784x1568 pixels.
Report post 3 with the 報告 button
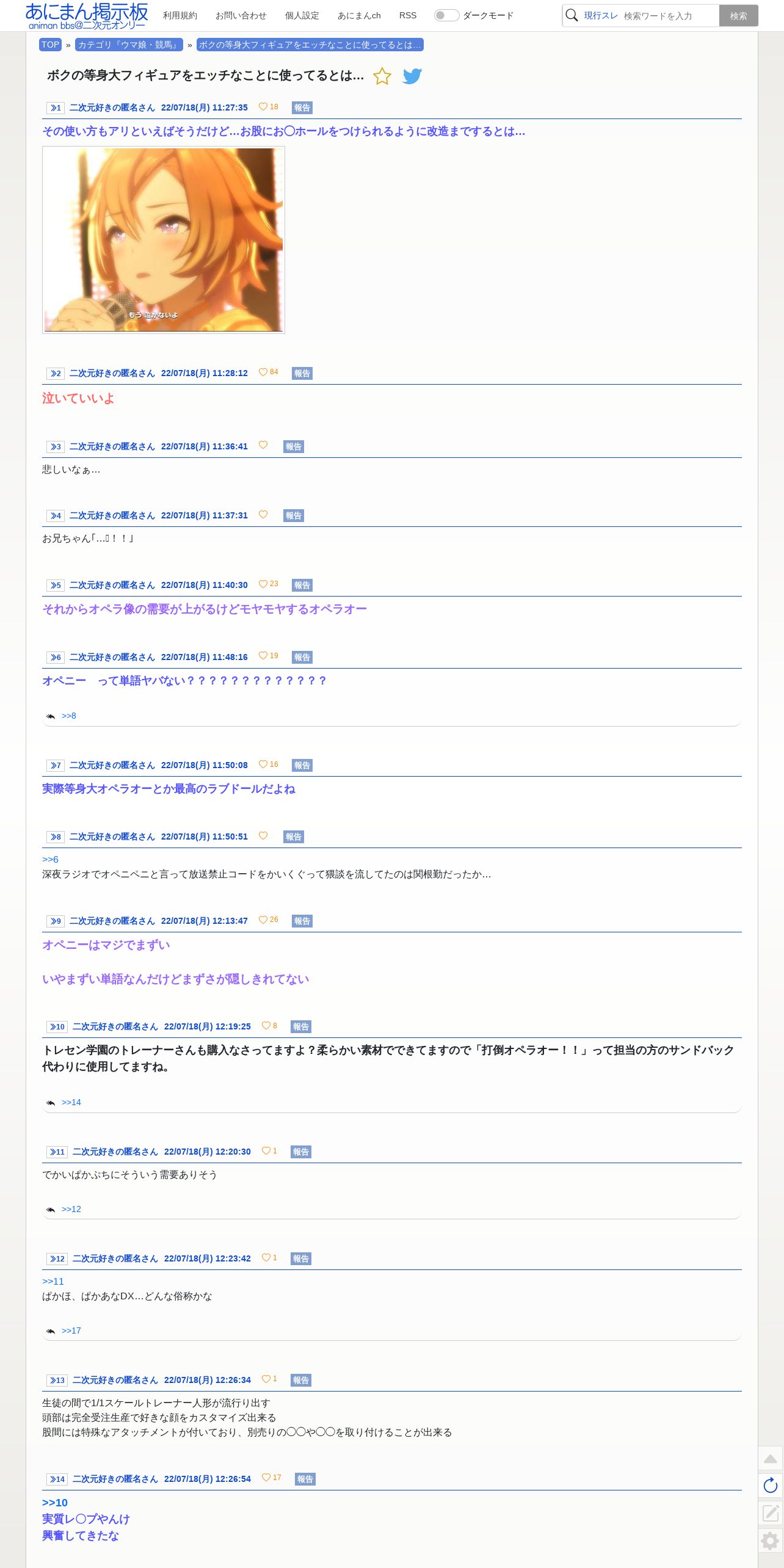pyautogui.click(x=294, y=446)
